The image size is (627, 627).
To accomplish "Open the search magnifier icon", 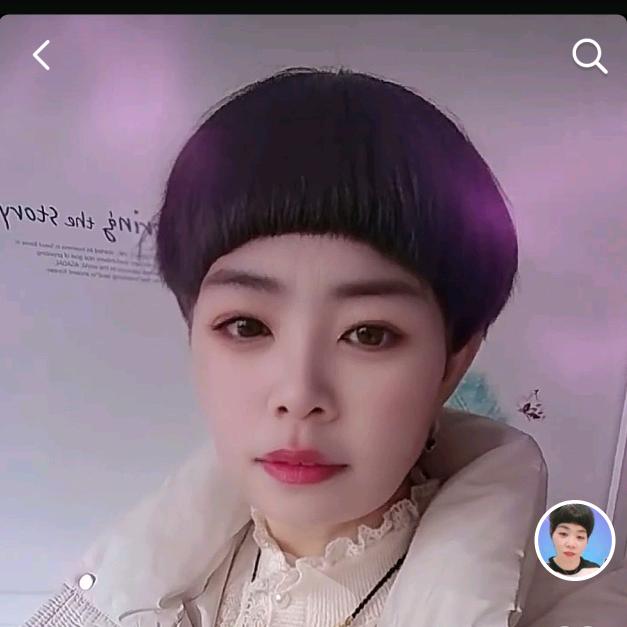I will pyautogui.click(x=589, y=56).
